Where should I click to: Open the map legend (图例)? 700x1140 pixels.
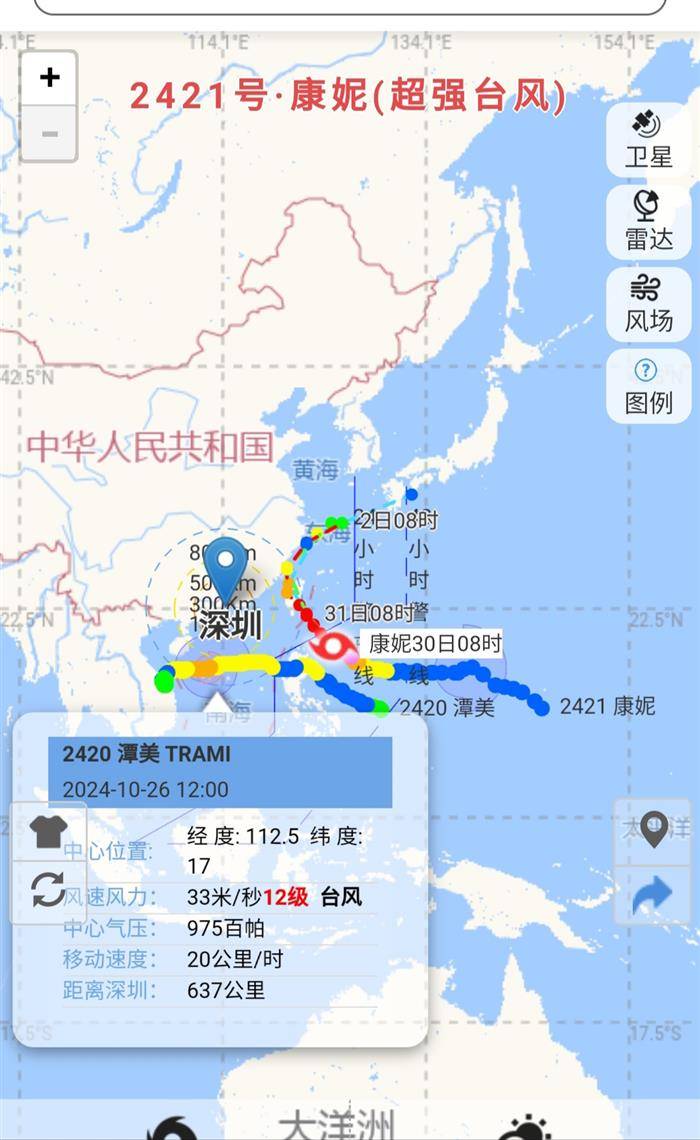[648, 385]
